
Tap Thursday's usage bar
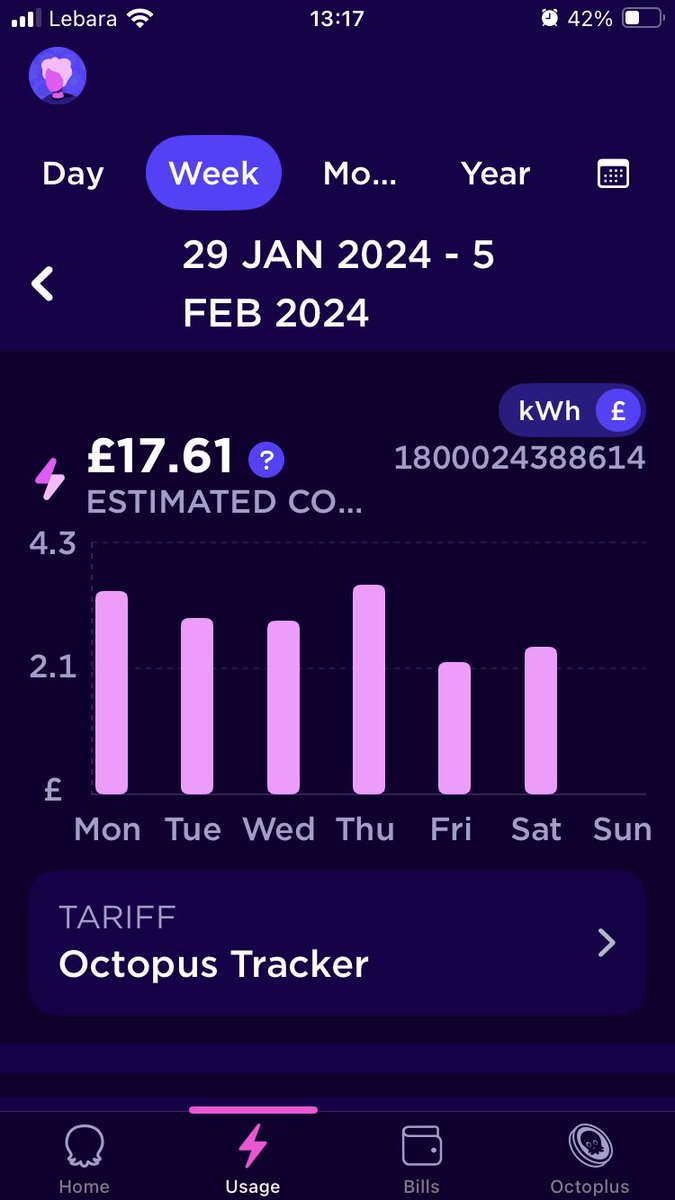(x=368, y=689)
